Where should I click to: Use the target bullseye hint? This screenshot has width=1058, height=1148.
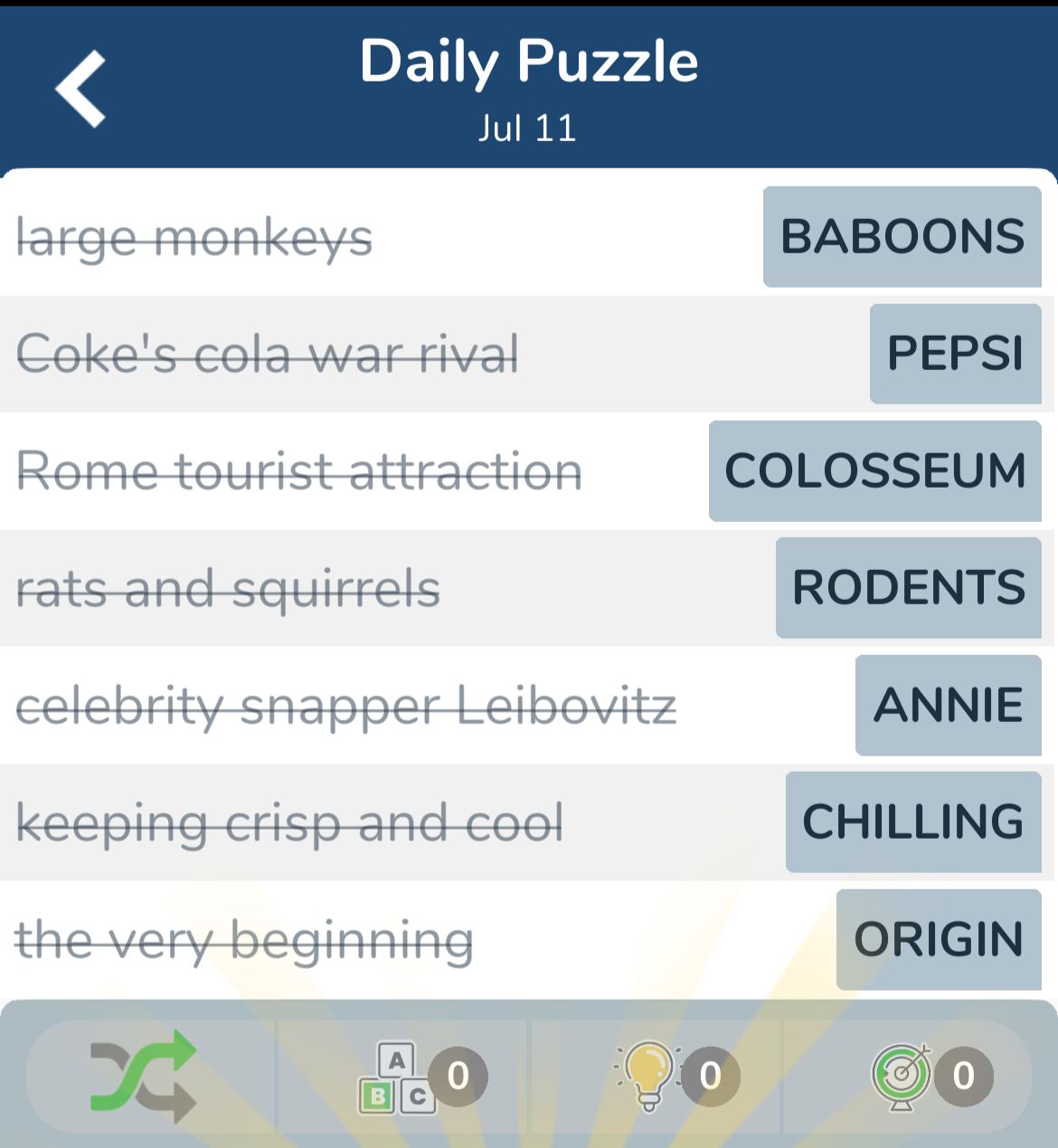(902, 1077)
